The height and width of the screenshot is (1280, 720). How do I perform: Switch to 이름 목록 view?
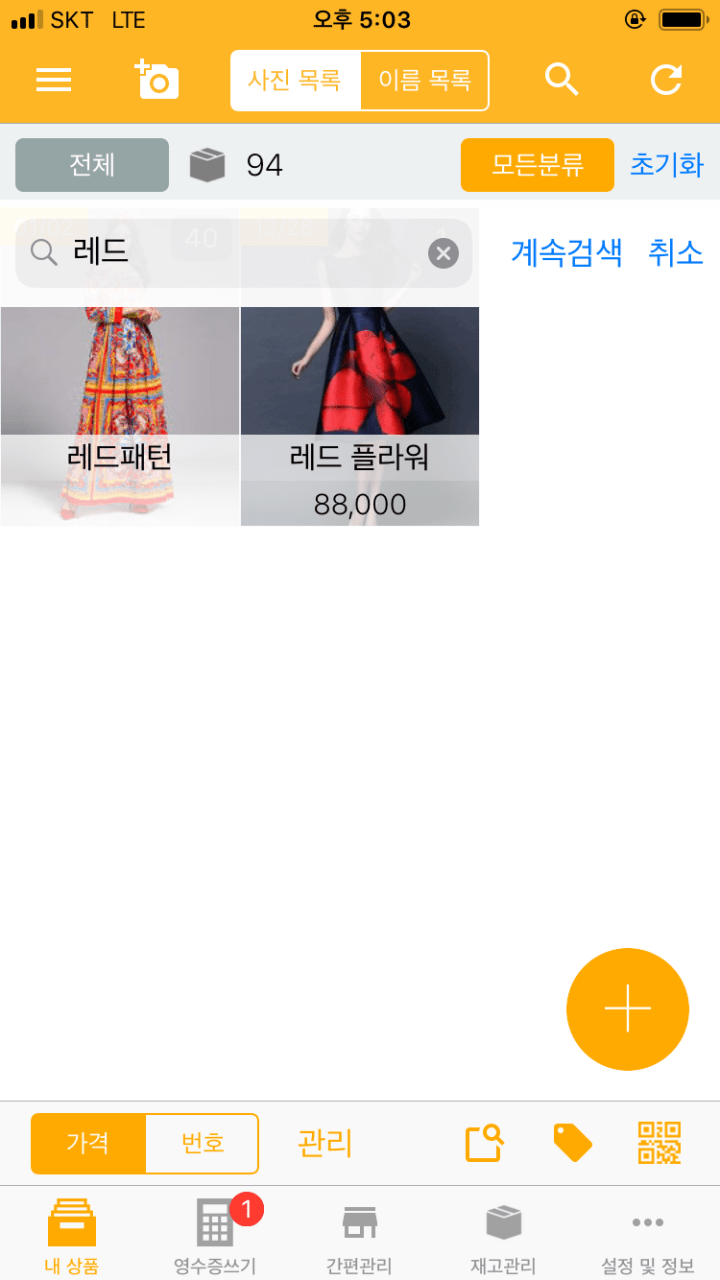424,80
